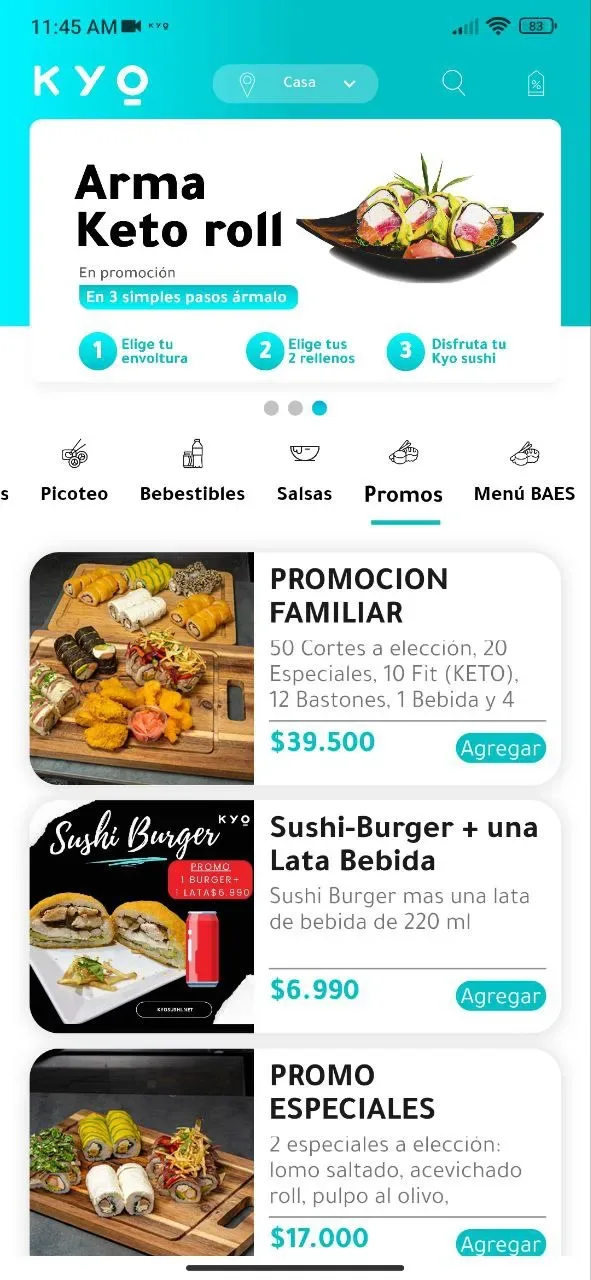Jump to the first banner page dot

[x=271, y=408]
